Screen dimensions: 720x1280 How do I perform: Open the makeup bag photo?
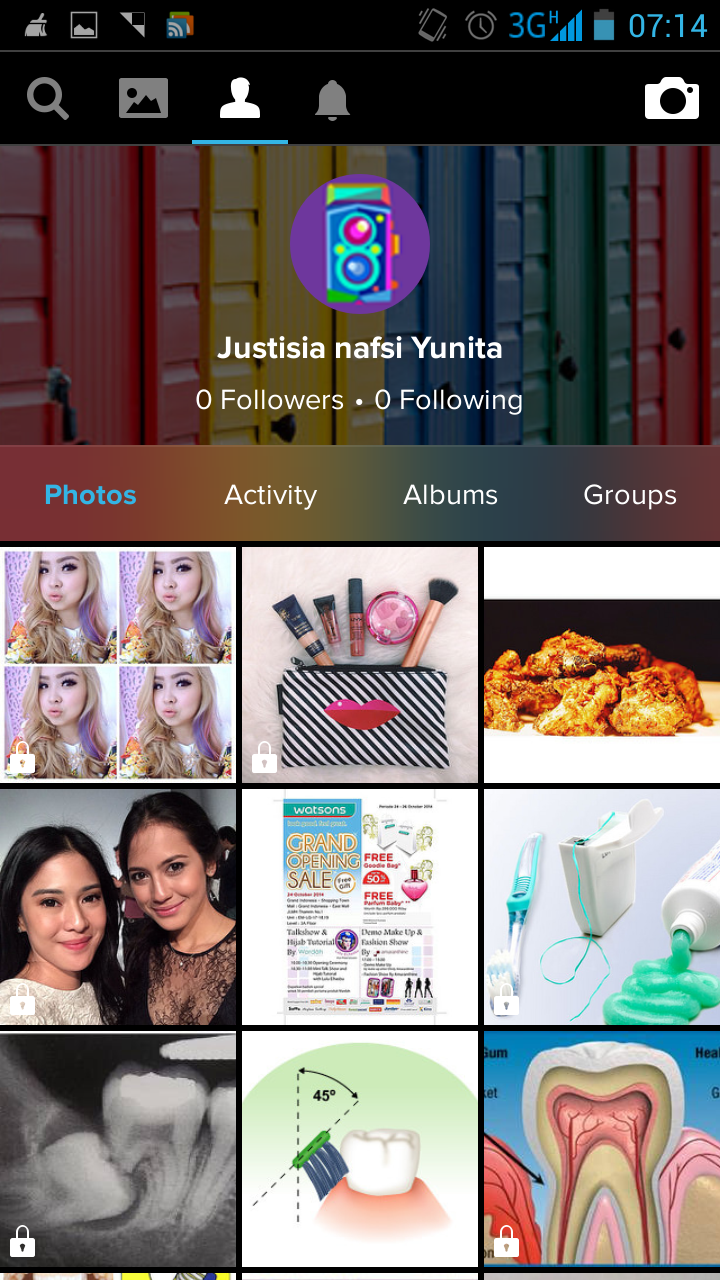point(360,665)
